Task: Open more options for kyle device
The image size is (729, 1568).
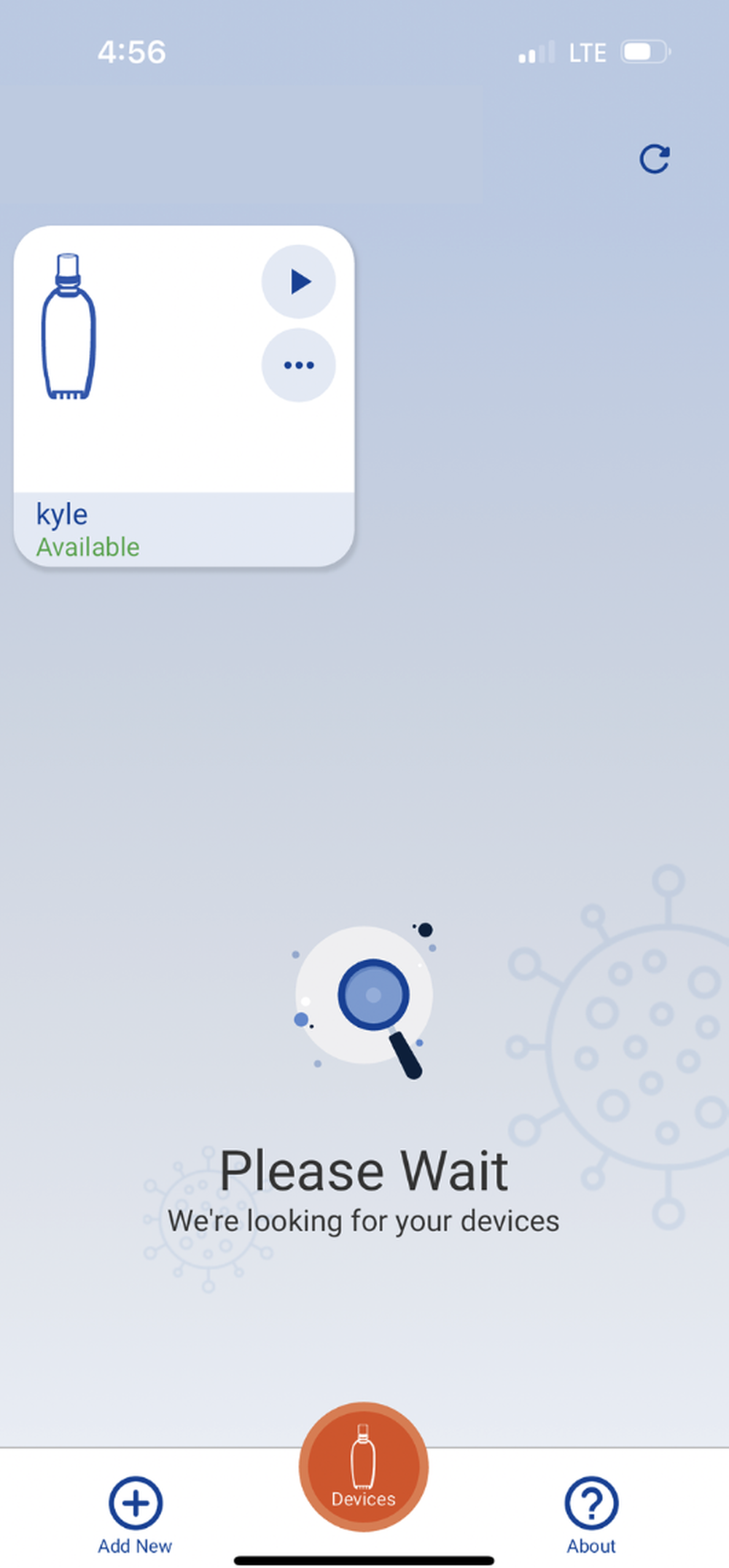Action: pos(299,364)
